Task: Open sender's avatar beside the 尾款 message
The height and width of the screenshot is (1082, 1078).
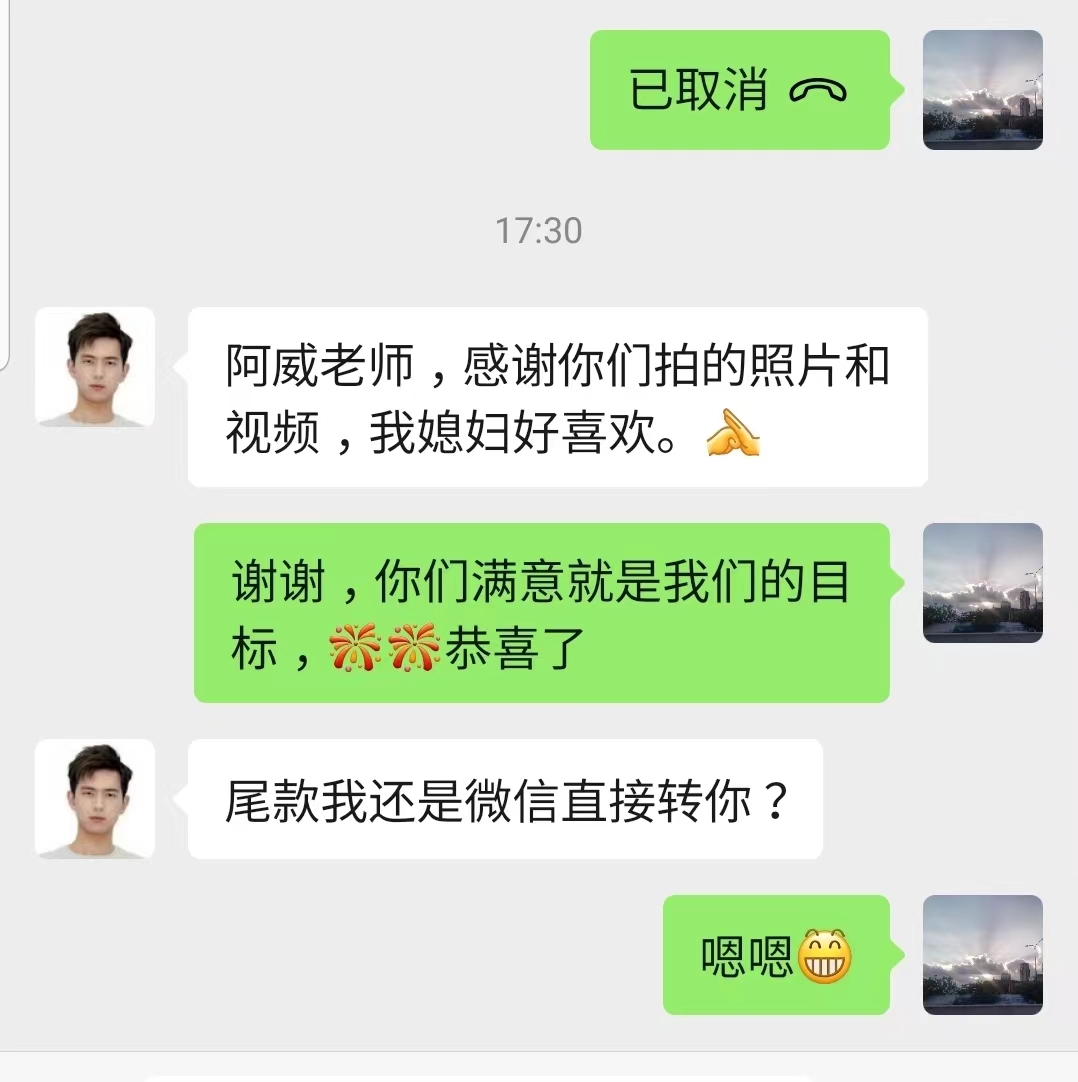Action: (95, 799)
